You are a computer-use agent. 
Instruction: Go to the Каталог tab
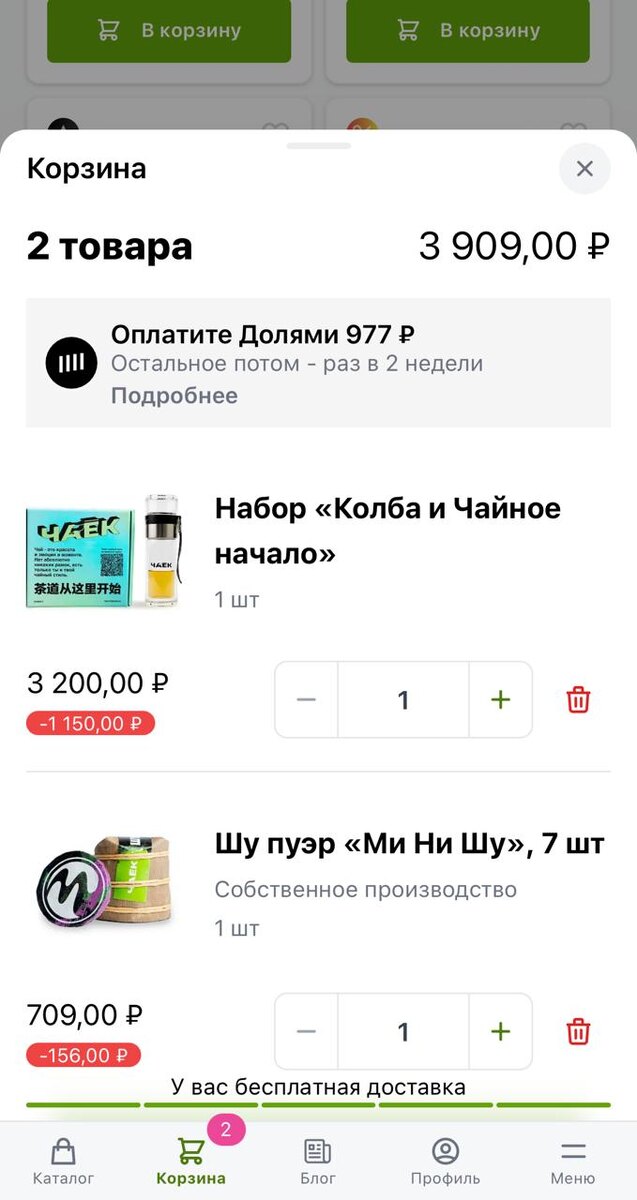pyautogui.click(x=63, y=1160)
